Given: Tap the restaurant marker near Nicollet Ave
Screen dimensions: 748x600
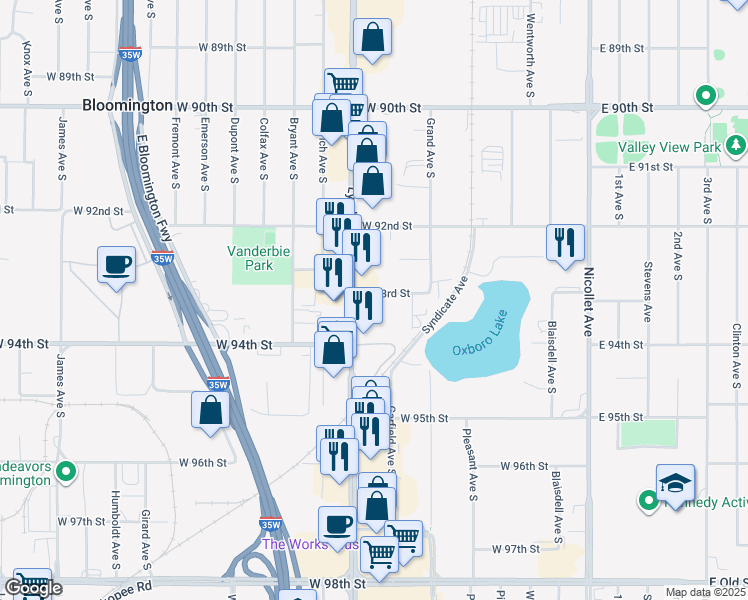Looking at the screenshot, I should 565,243.
